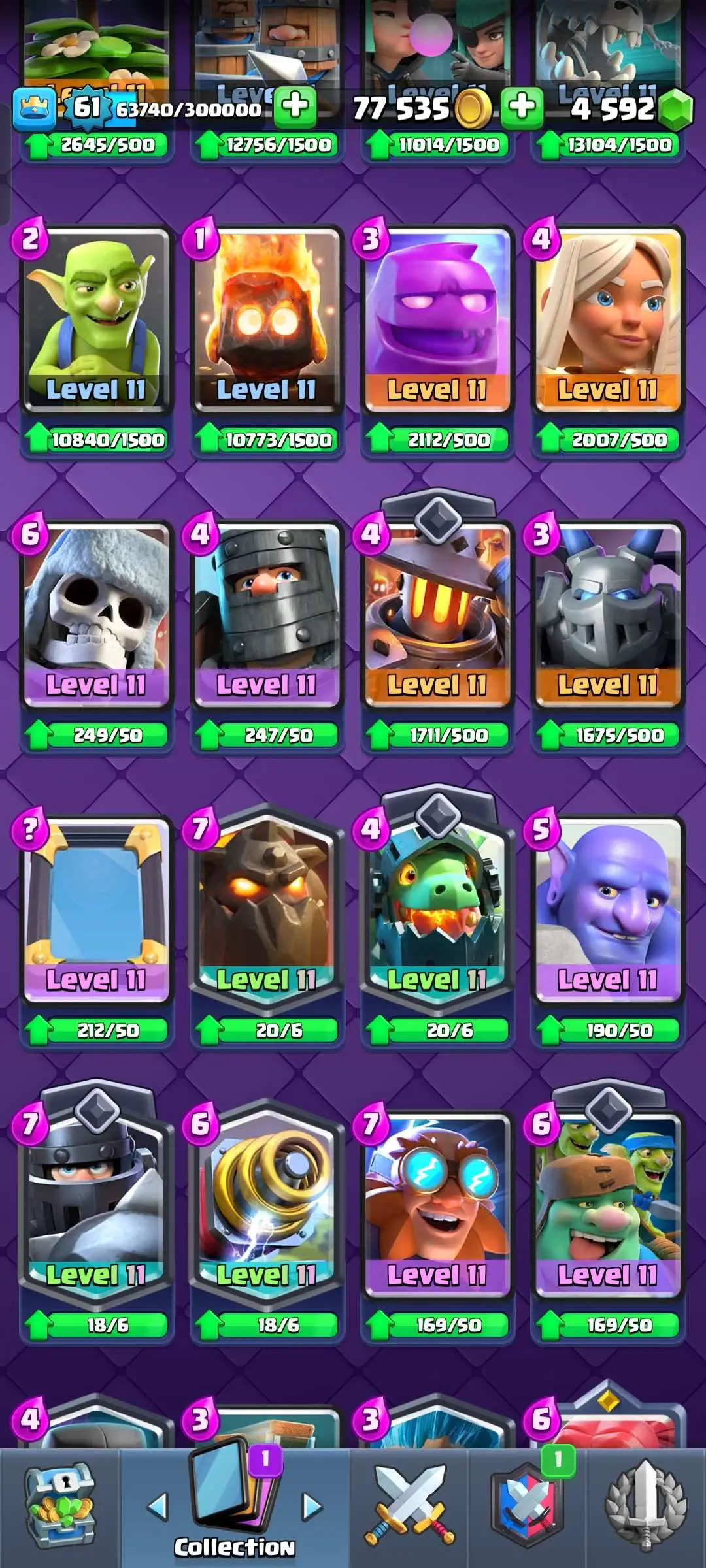Select the Mega Knight card
Screen dimensions: 706x1568
point(96,1202)
